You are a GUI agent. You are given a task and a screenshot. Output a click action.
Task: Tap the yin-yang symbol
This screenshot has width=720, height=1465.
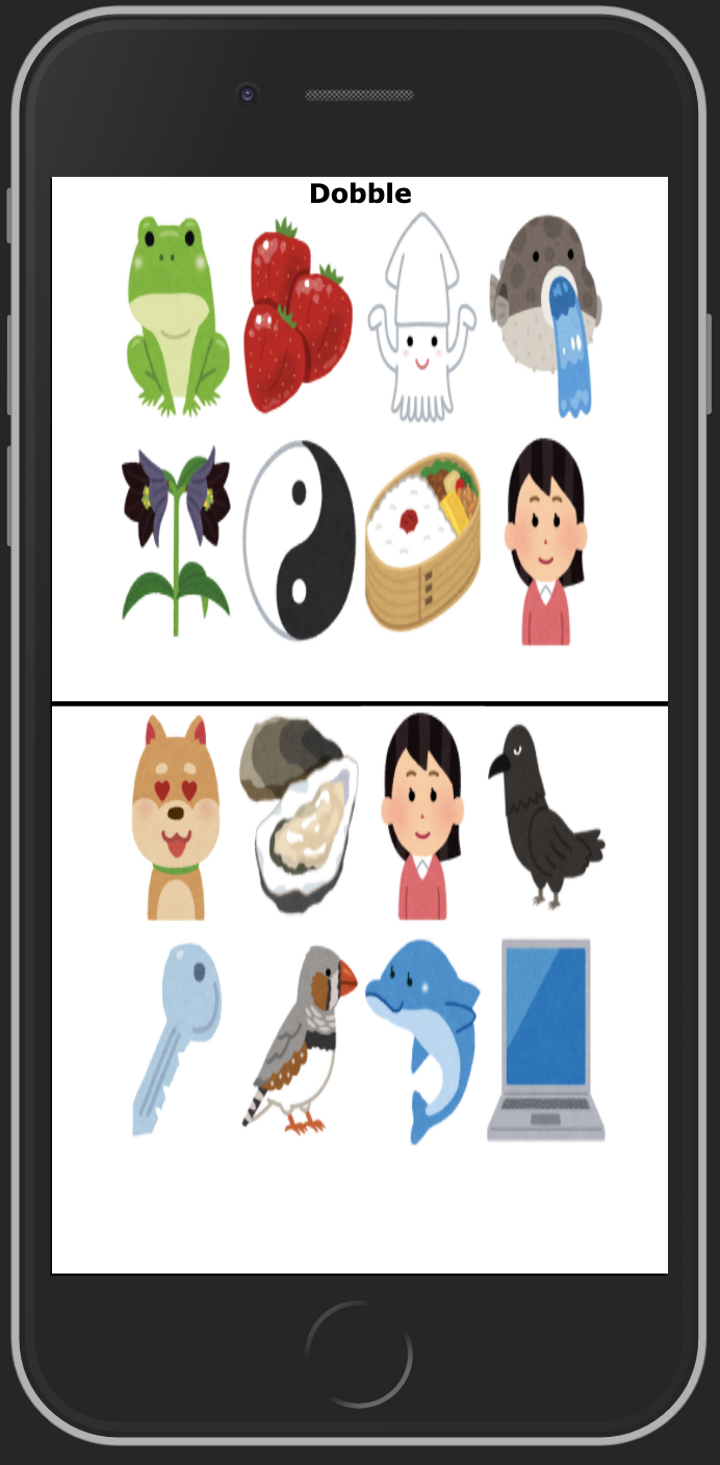click(x=299, y=540)
